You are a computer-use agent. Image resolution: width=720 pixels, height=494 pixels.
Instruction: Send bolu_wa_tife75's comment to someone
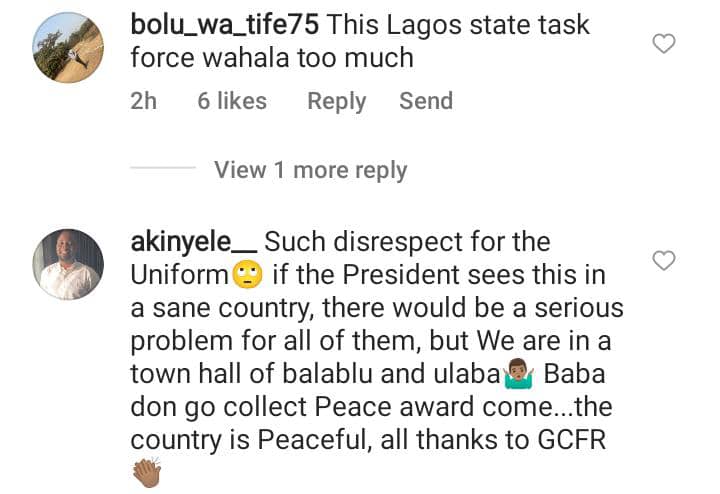[426, 101]
